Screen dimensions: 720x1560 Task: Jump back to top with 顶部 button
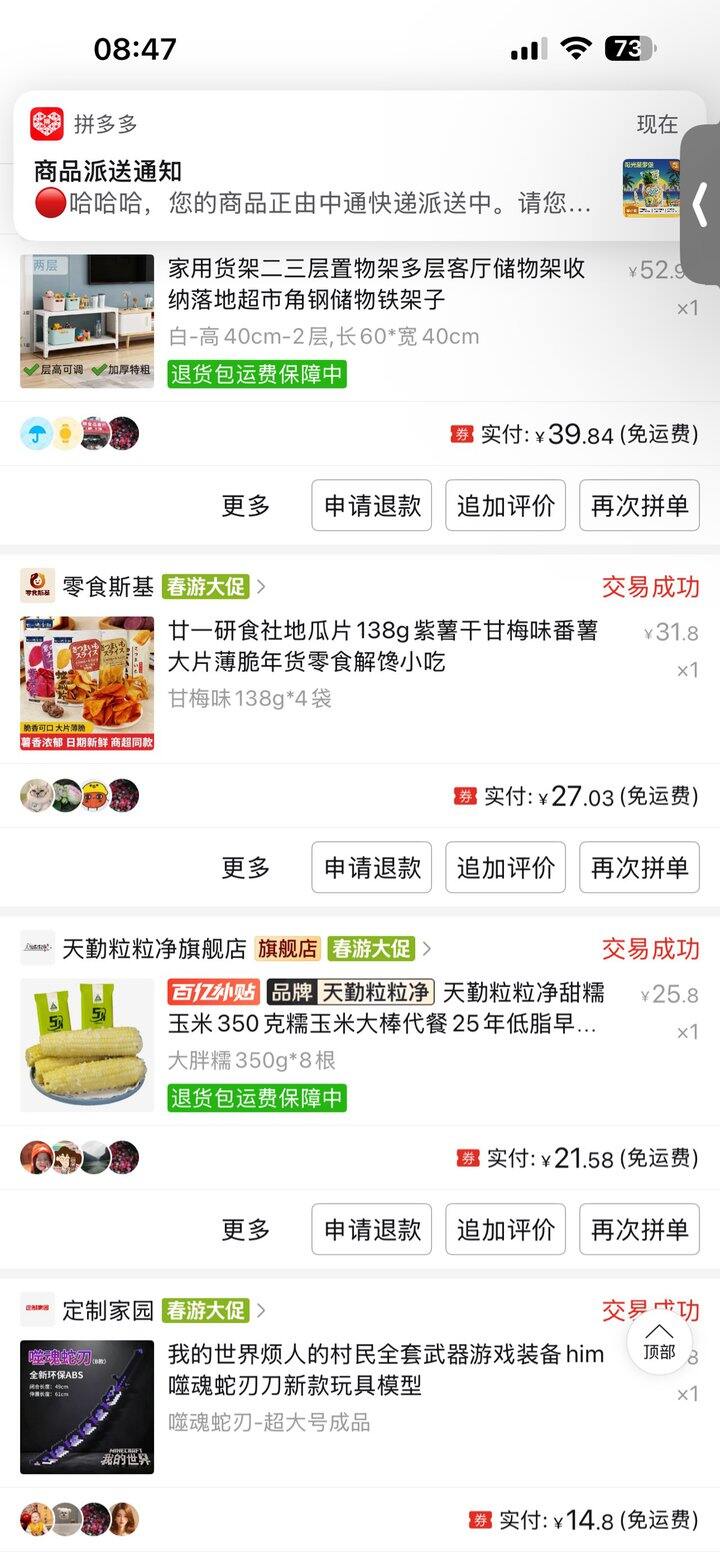click(659, 1343)
